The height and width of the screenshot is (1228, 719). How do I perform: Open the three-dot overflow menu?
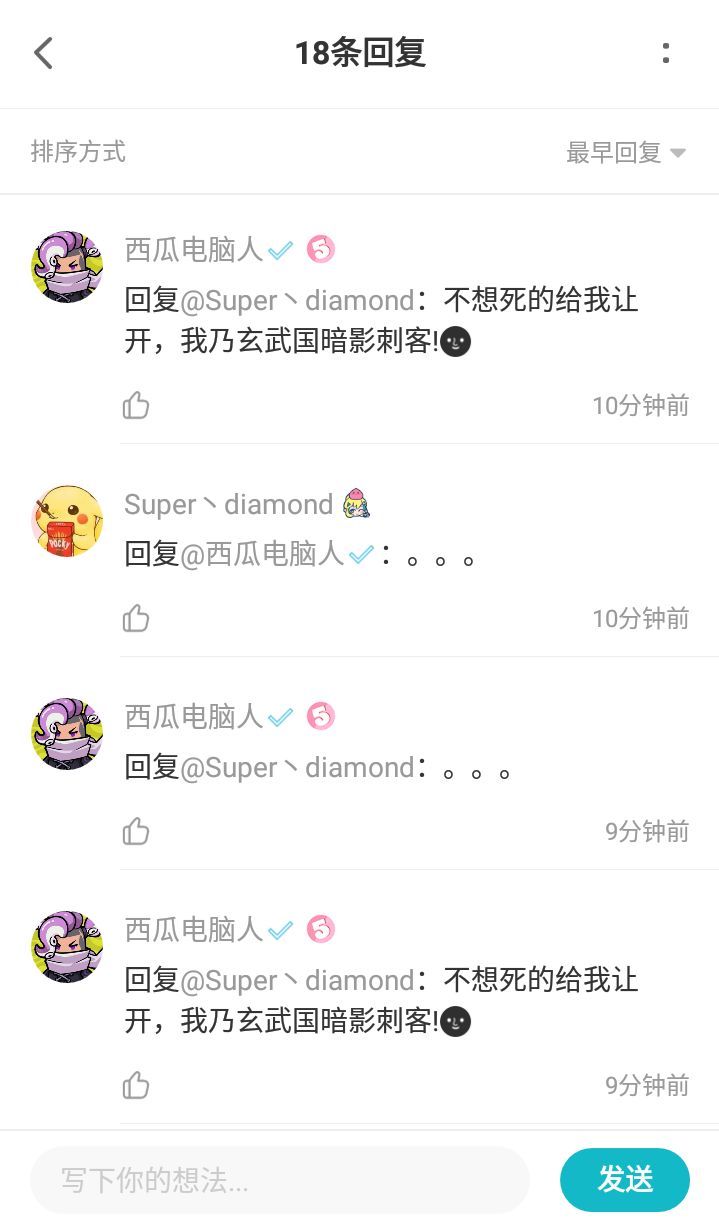click(x=666, y=53)
